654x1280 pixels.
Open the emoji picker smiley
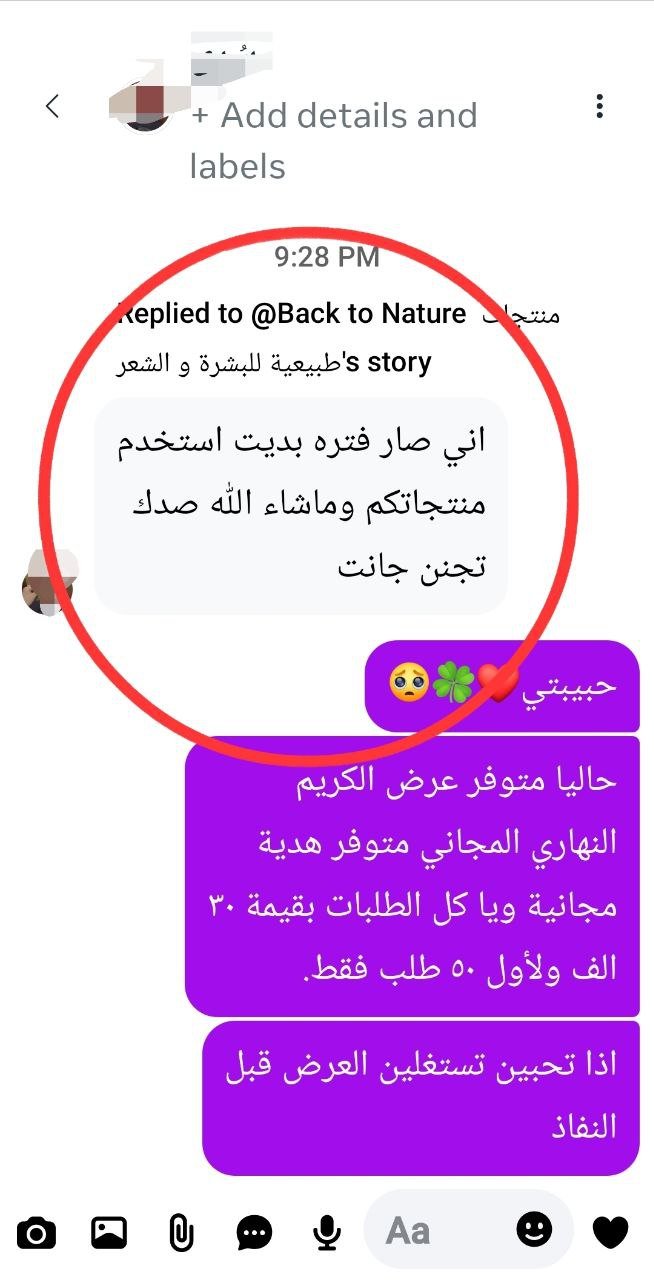click(534, 1229)
